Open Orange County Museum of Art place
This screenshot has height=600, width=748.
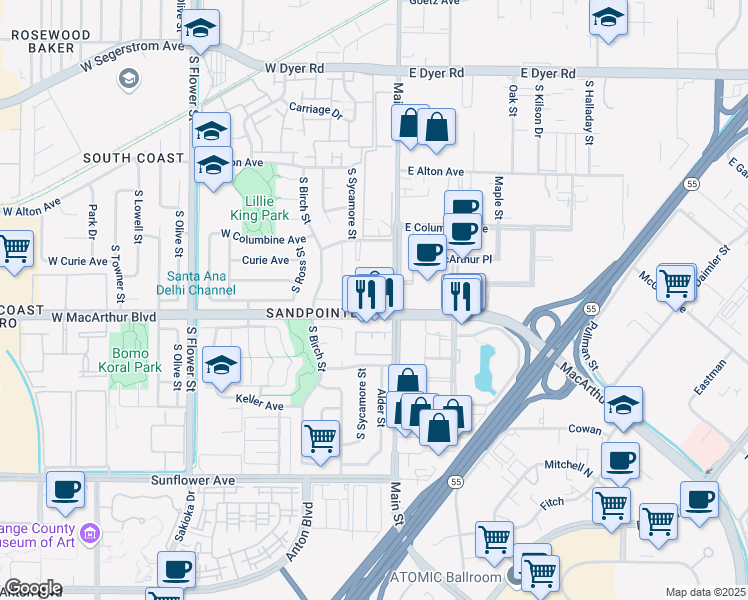point(38,535)
